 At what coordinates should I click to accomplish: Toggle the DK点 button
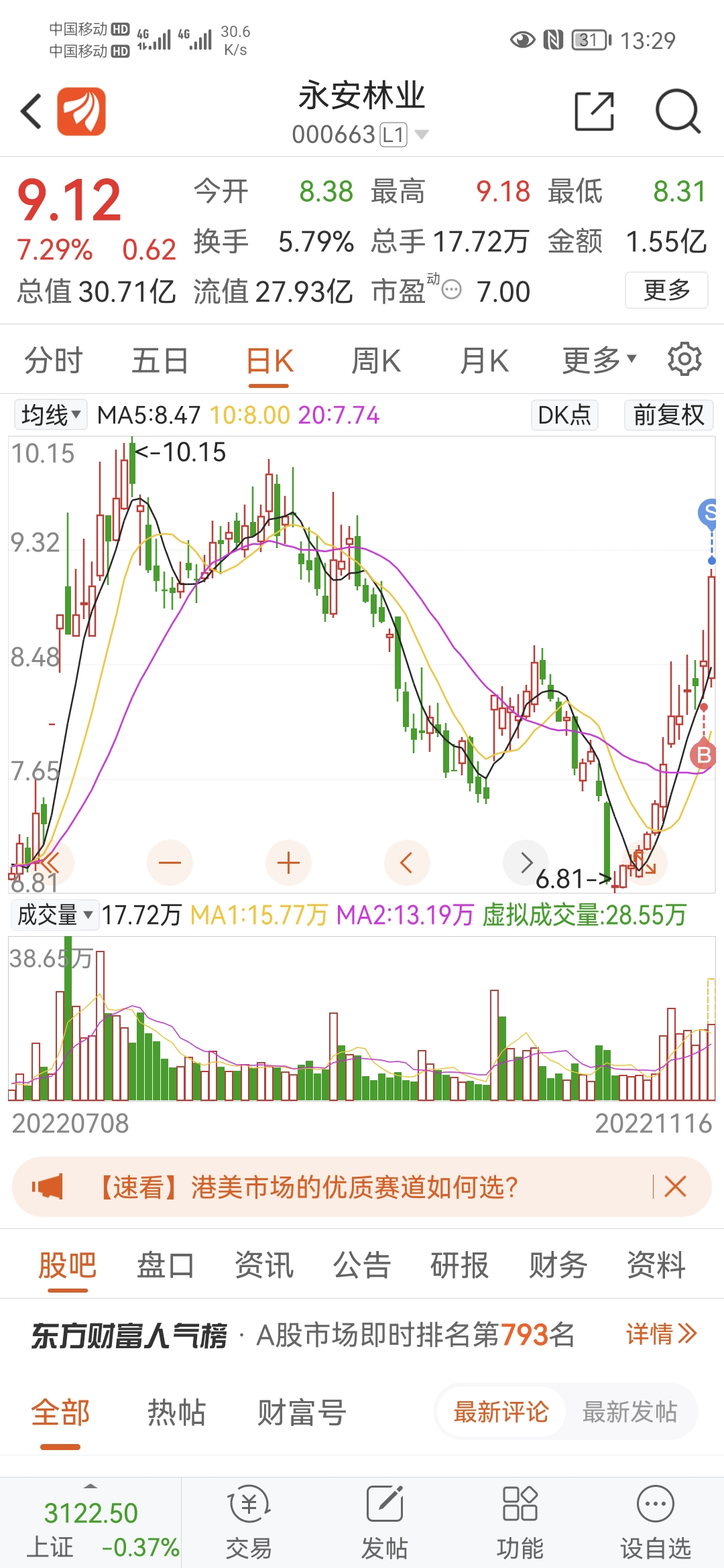tap(564, 415)
